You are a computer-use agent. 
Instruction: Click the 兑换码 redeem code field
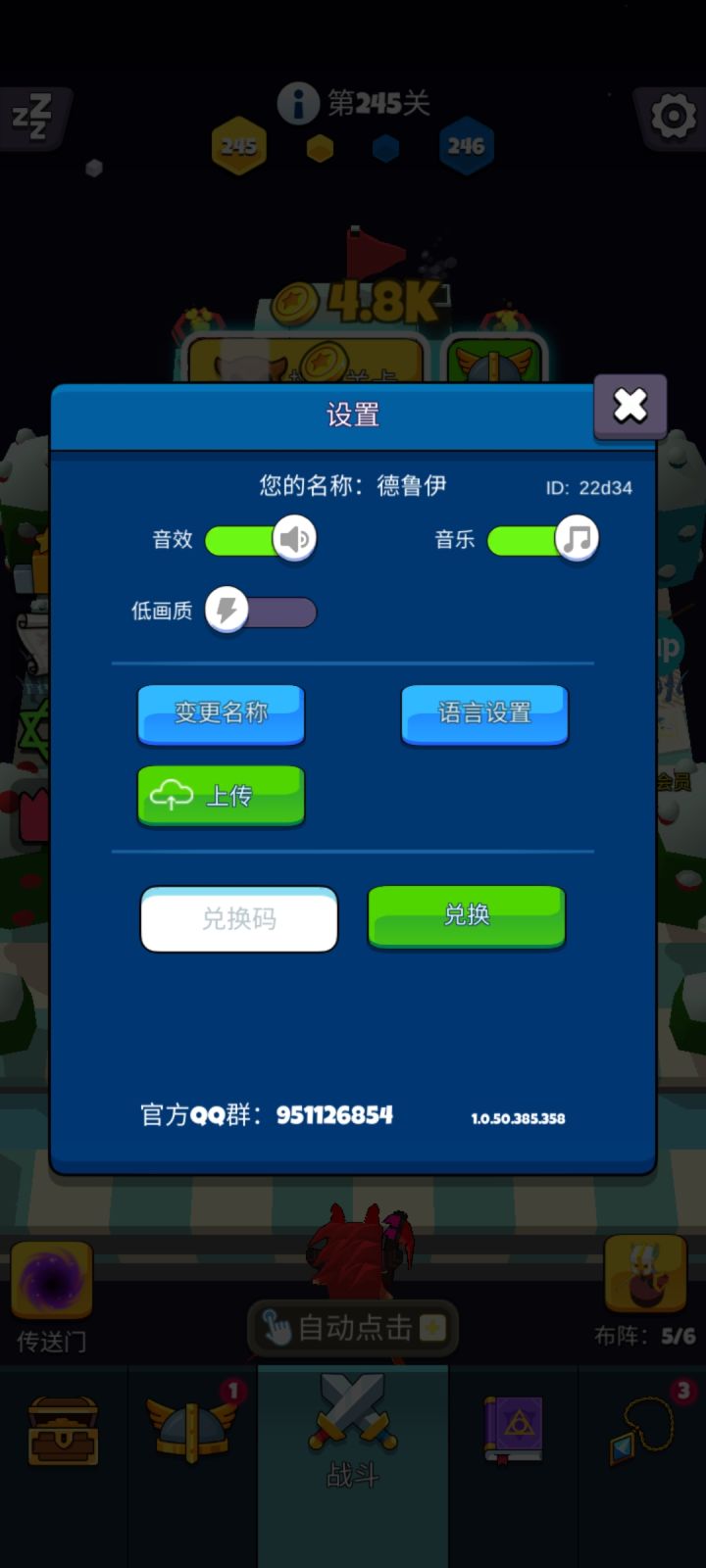(x=238, y=919)
